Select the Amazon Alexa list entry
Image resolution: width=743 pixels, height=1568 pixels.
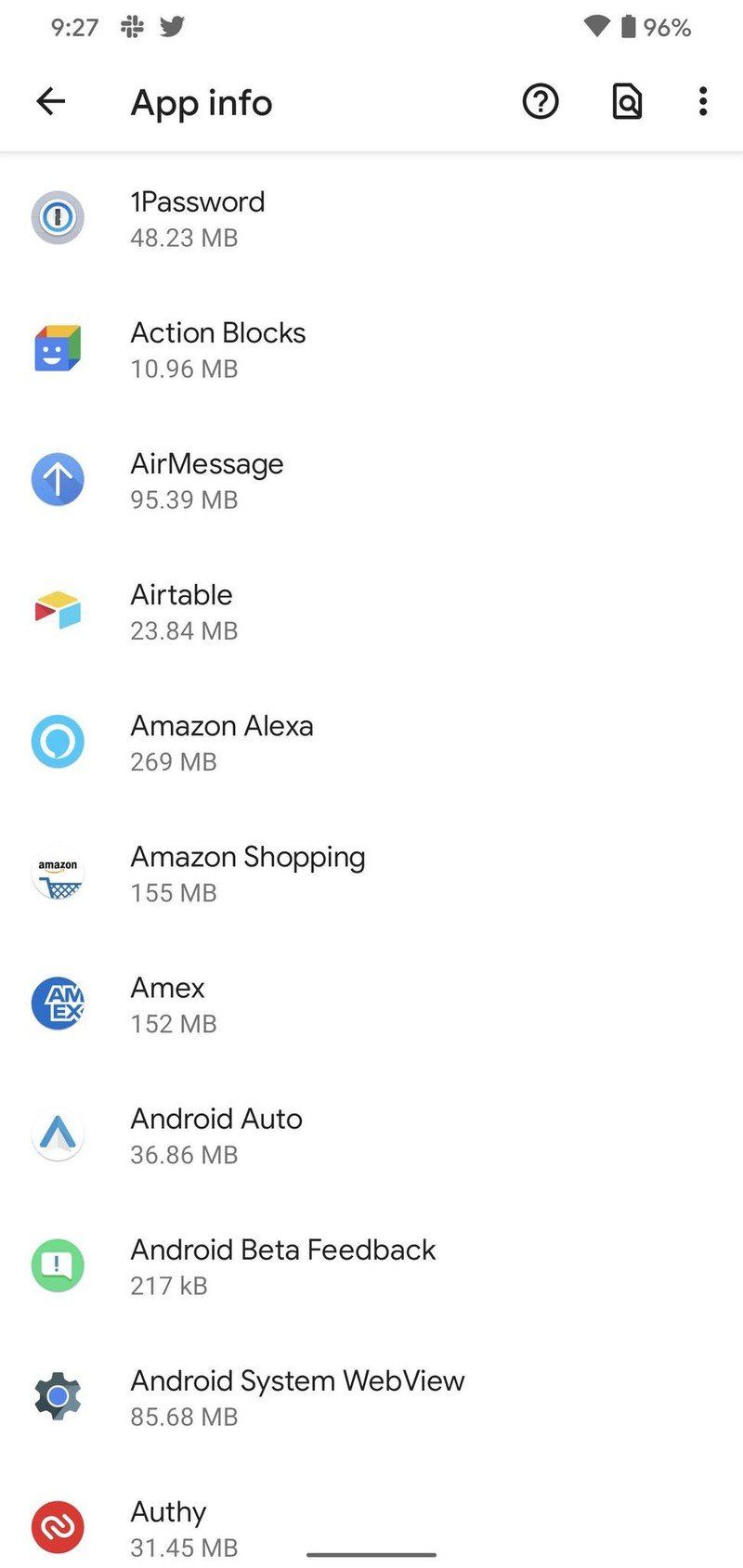223,741
